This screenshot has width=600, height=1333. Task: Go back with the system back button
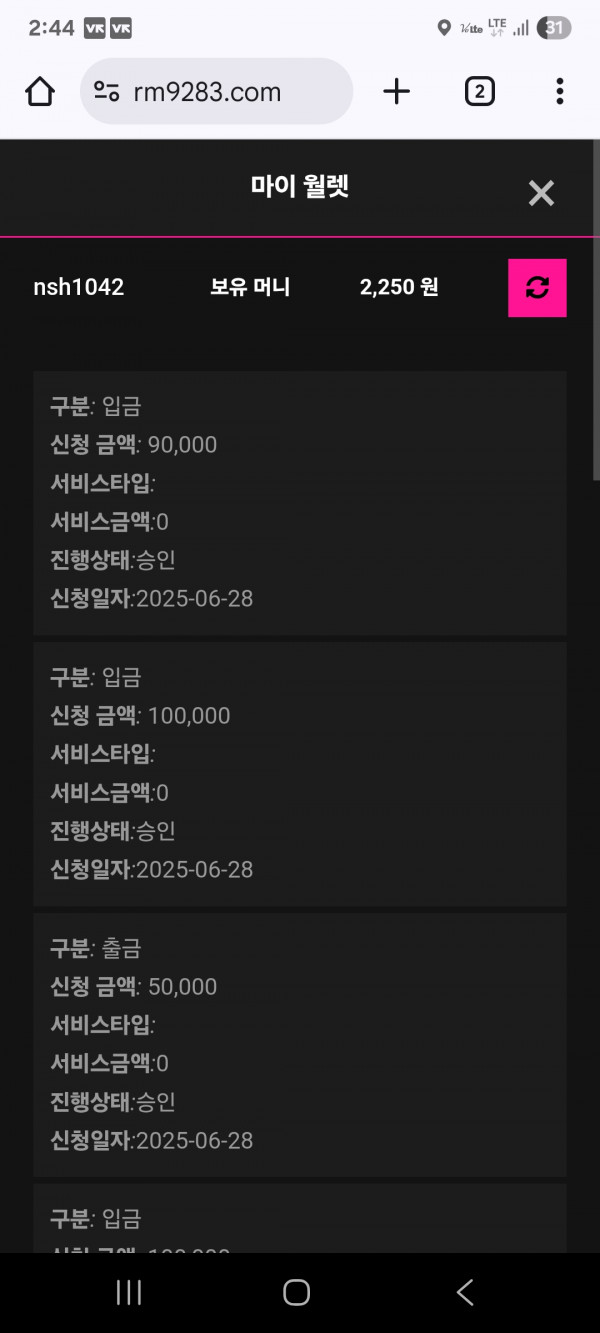[465, 1292]
